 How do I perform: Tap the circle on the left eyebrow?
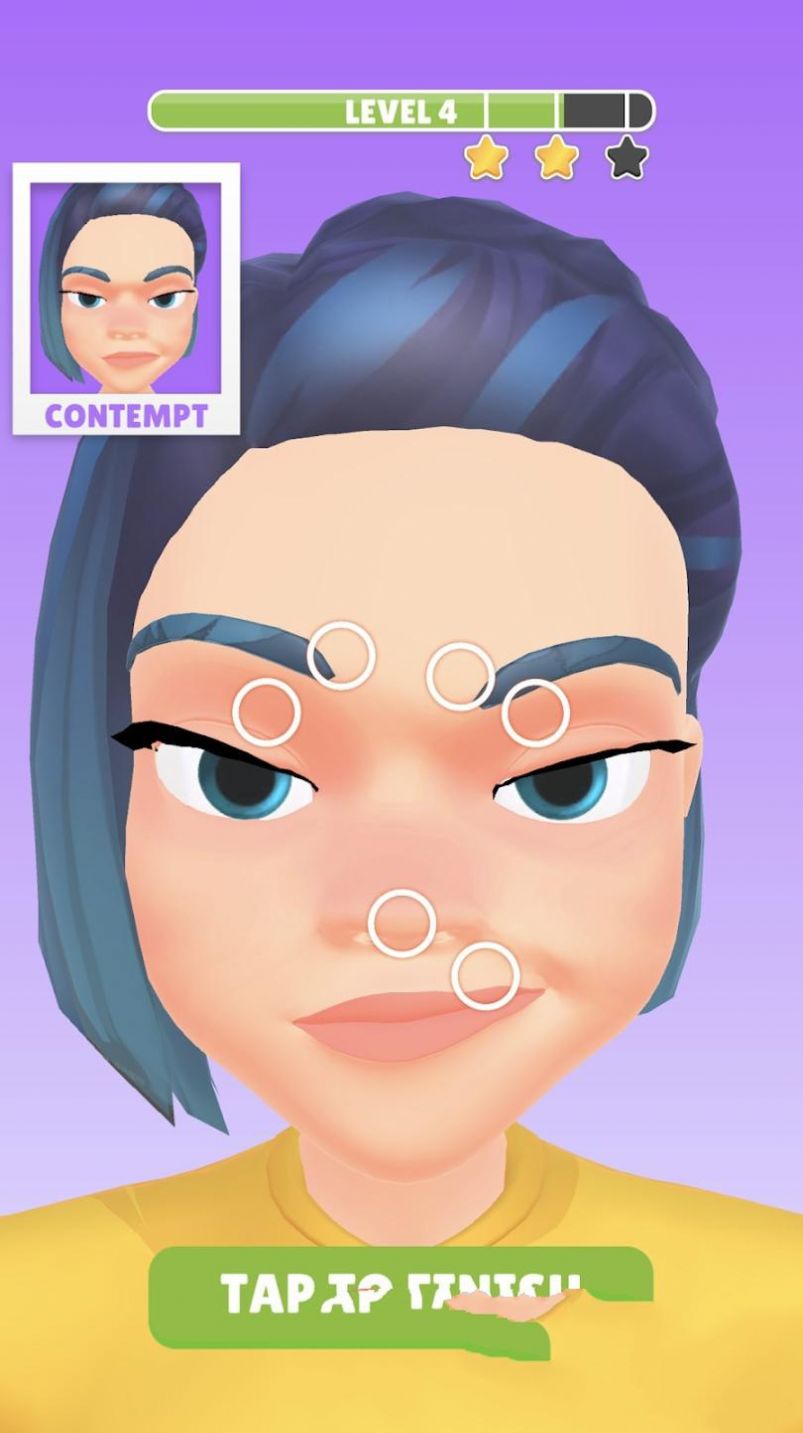(341, 655)
